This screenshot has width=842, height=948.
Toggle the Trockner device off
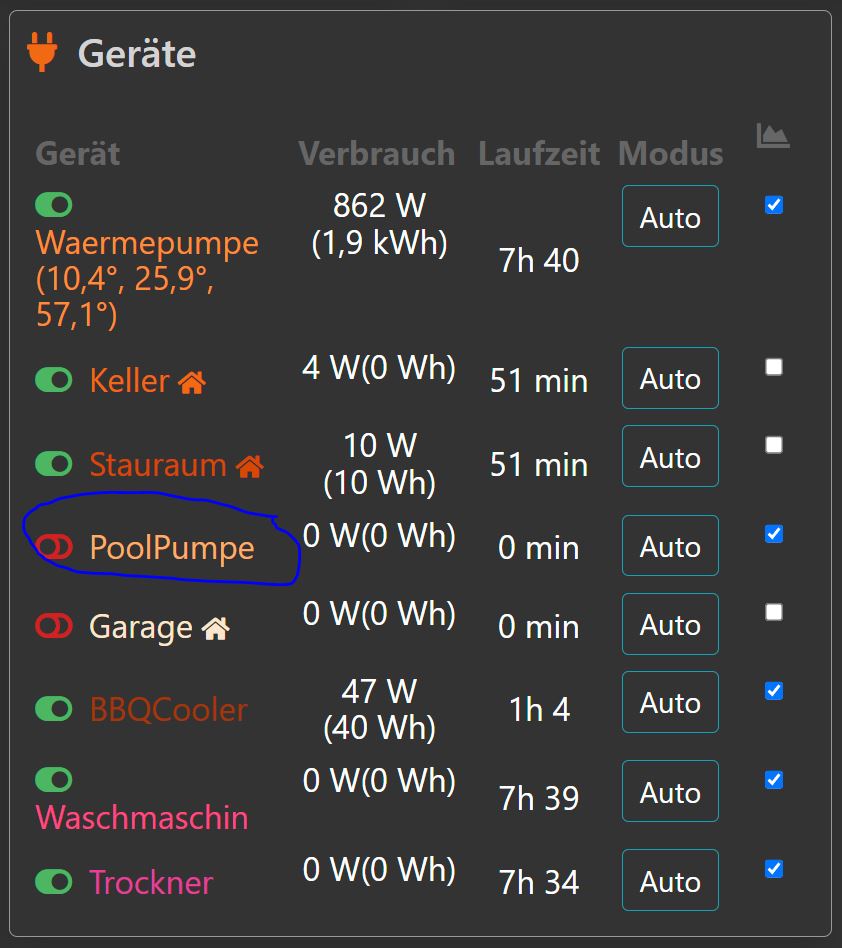[x=54, y=882]
